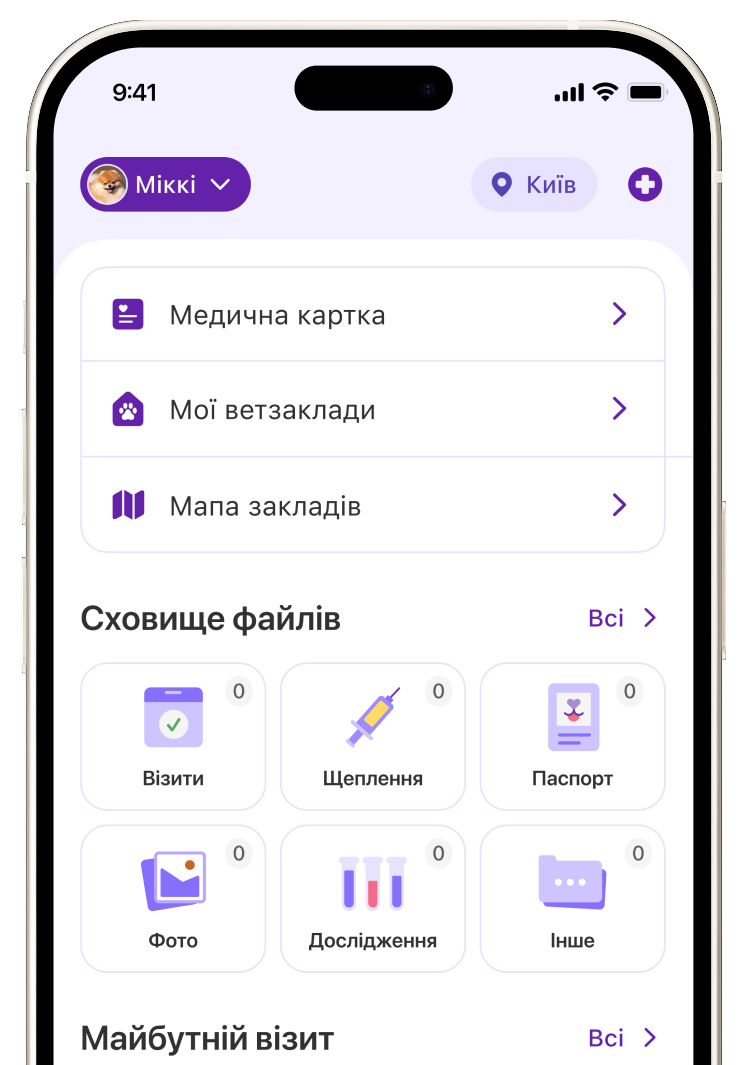Open the Дослідження files folder
Viewport: 748px width, 1065px height.
(x=373, y=898)
